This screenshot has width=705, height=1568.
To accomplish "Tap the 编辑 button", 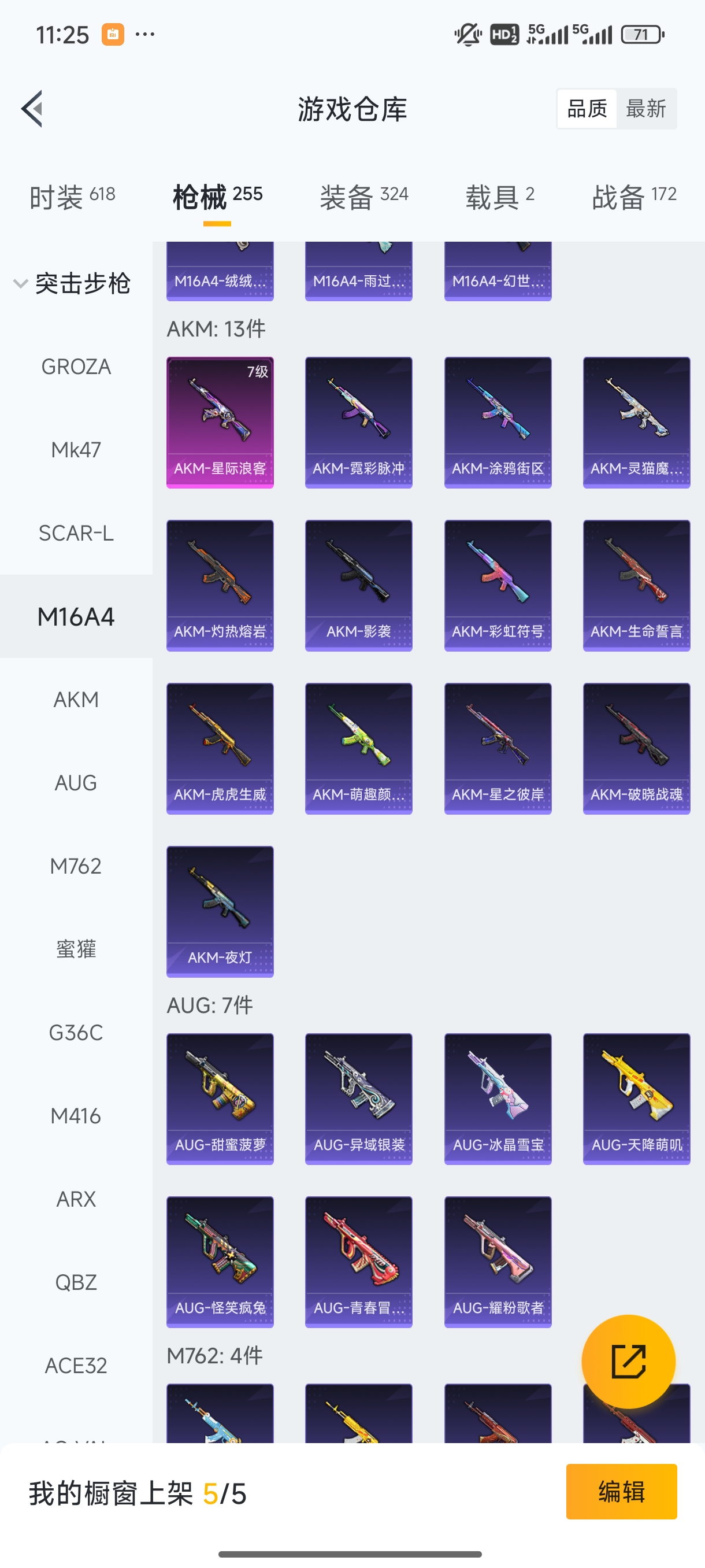I will coord(621,1492).
